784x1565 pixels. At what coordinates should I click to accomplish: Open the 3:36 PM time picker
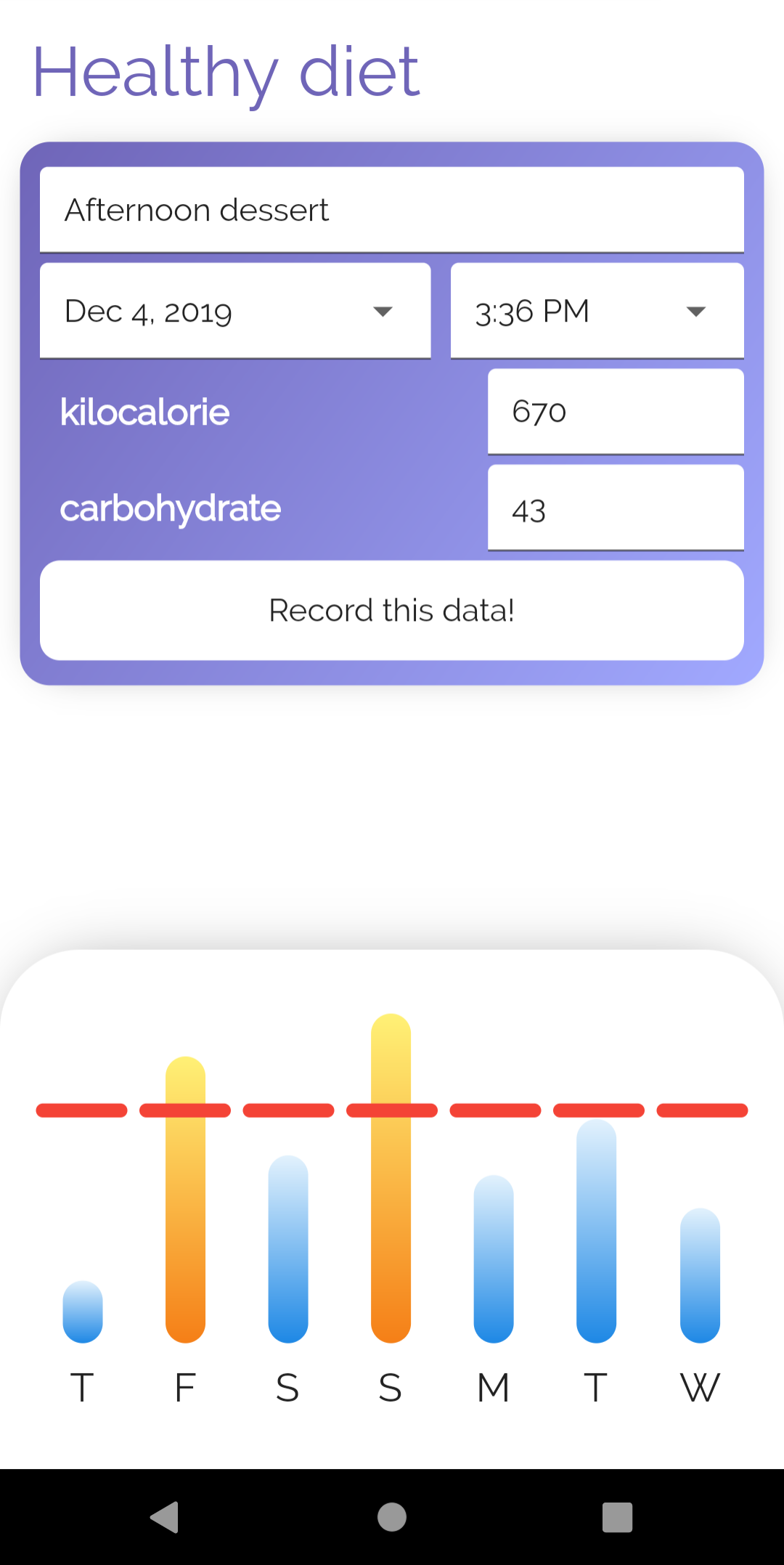pyautogui.click(x=597, y=312)
